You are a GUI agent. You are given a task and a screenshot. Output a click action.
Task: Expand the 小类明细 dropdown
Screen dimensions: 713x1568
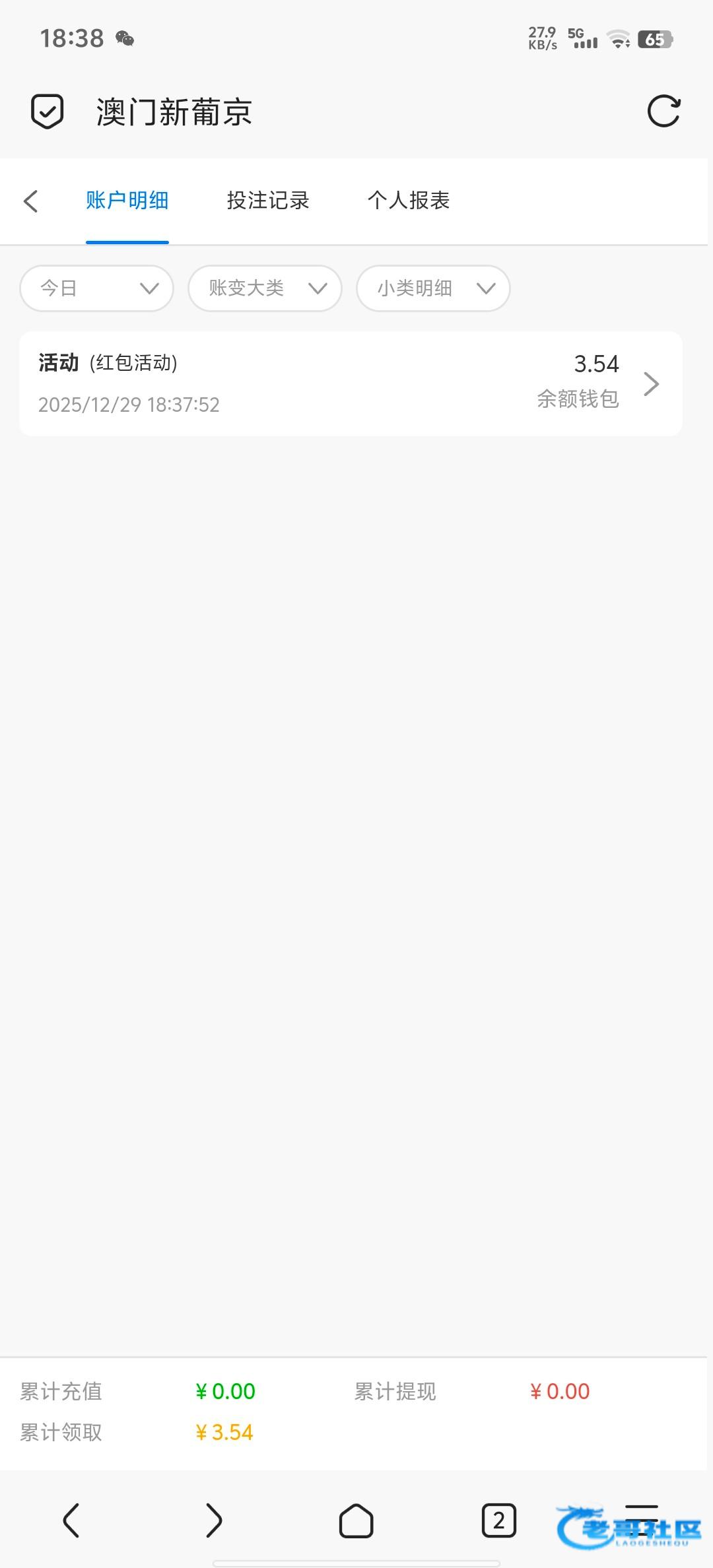[x=433, y=288]
